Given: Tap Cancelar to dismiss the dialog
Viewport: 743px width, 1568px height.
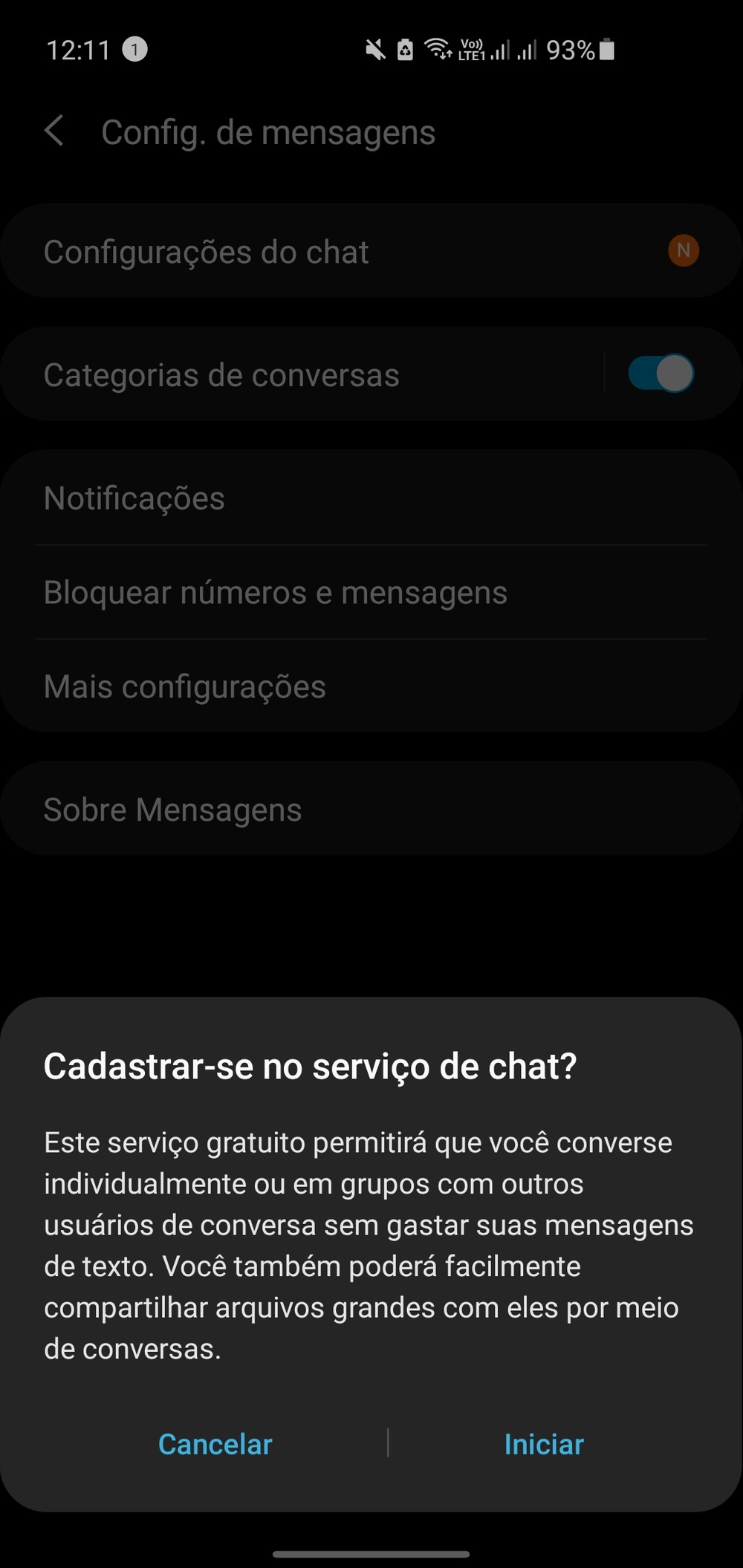Looking at the screenshot, I should tap(215, 1445).
